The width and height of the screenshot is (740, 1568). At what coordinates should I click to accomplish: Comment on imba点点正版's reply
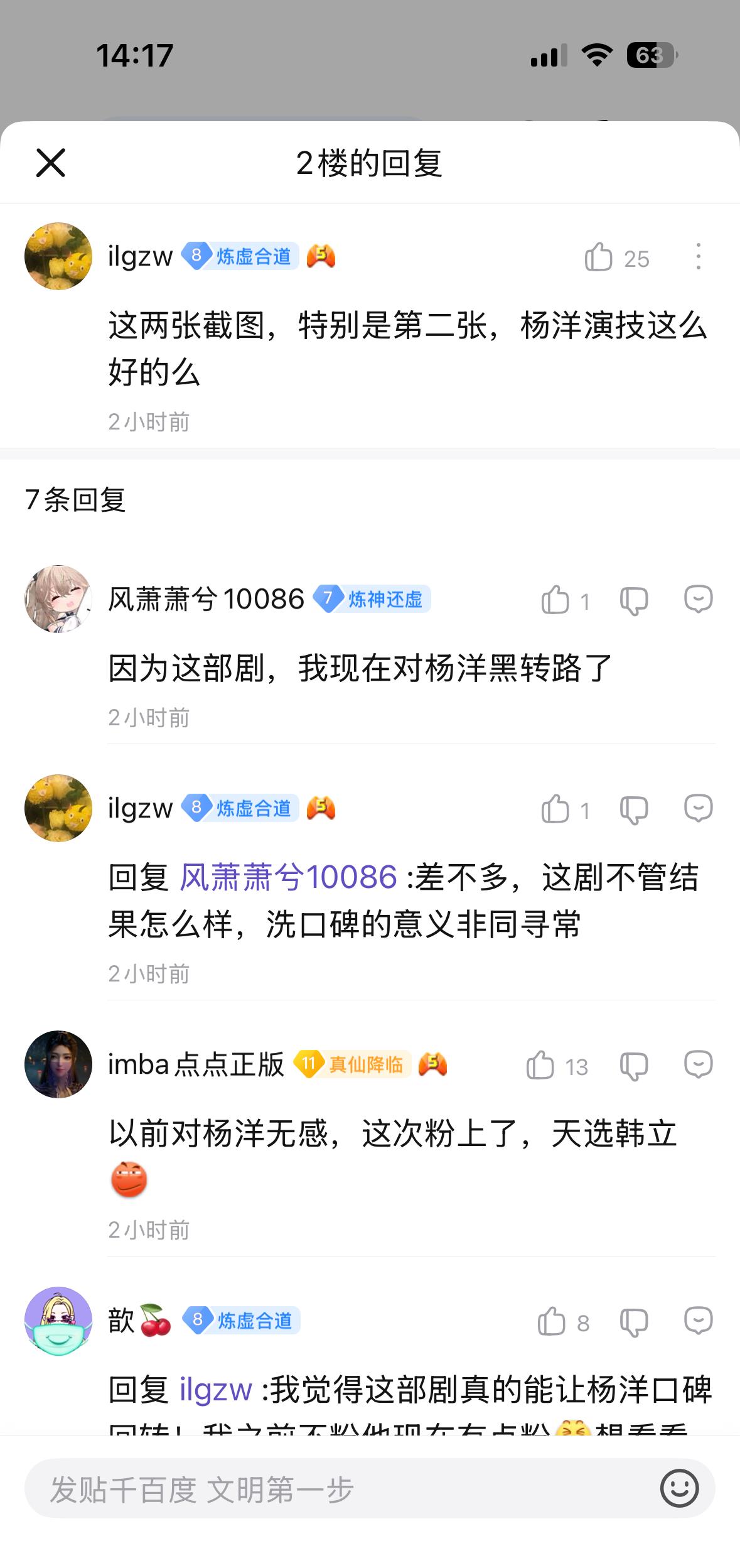pos(698,1064)
